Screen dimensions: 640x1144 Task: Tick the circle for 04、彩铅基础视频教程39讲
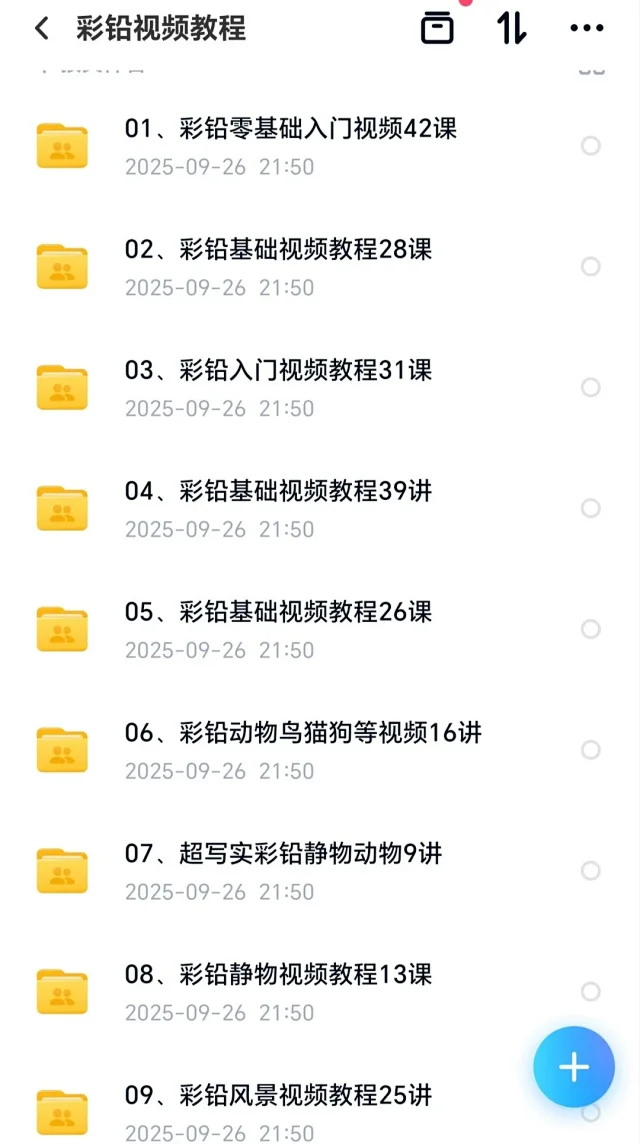click(591, 509)
